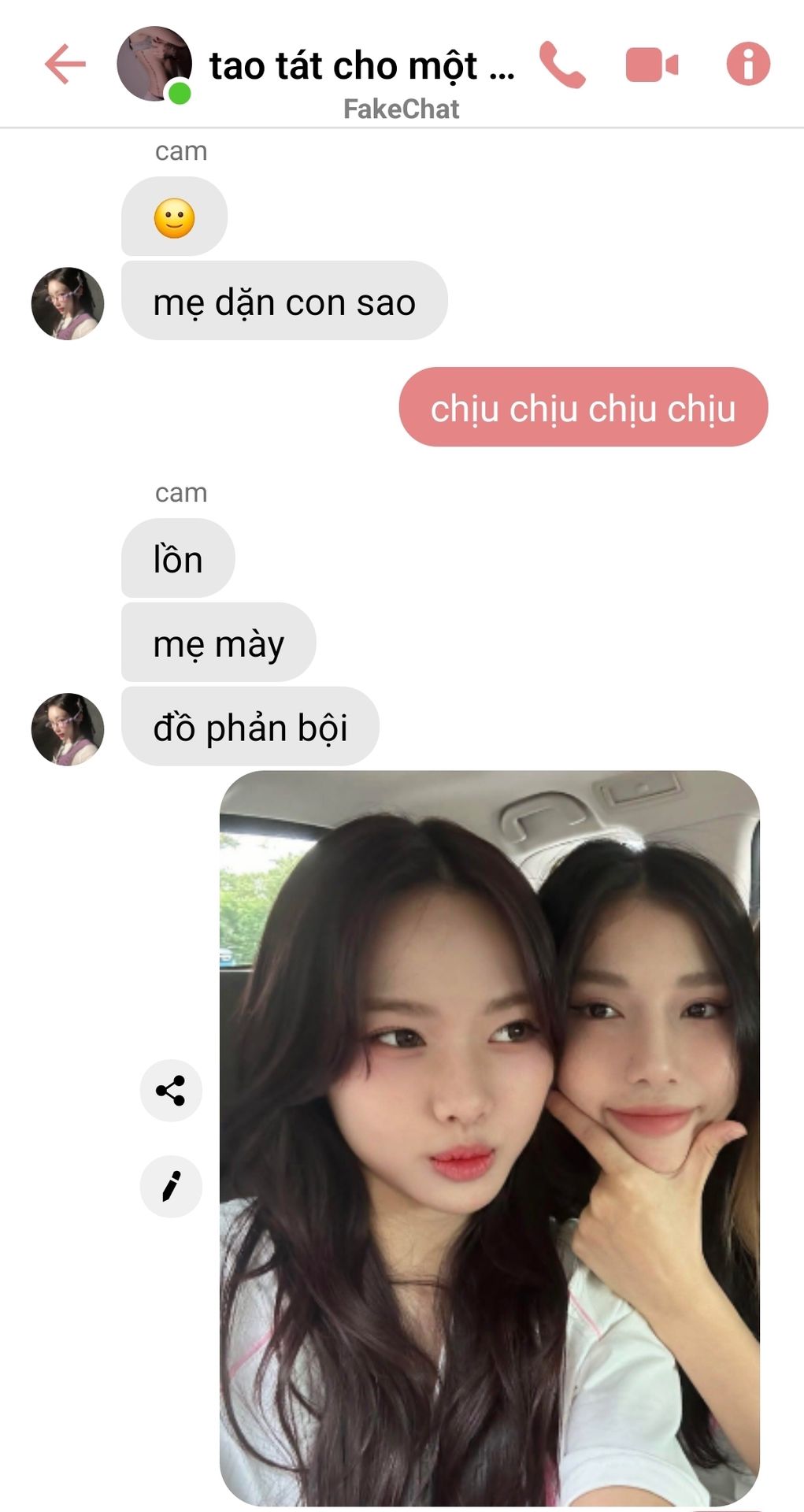The height and width of the screenshot is (1512, 804).
Task: Start a video call
Action: click(651, 65)
